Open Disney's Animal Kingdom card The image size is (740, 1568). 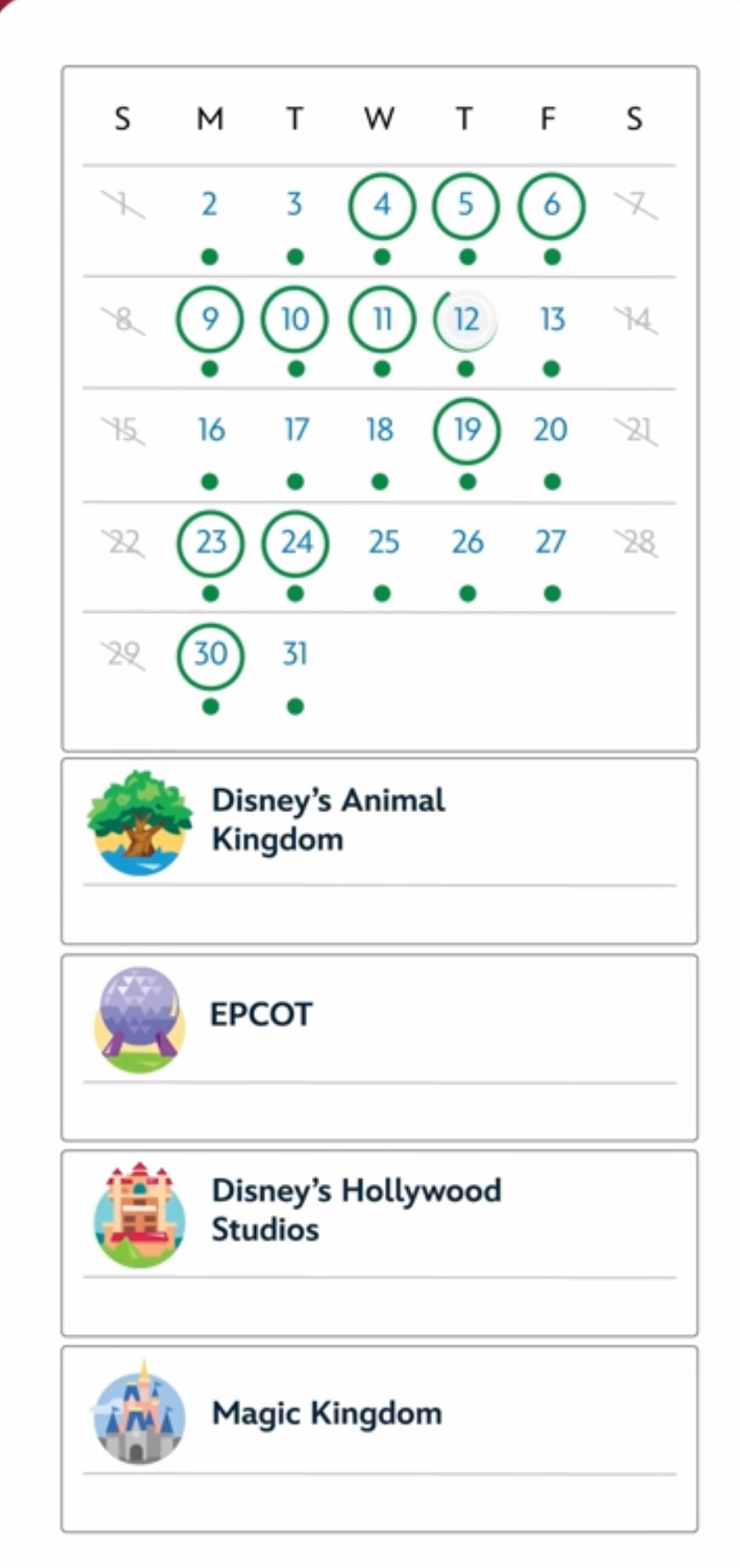(x=379, y=850)
